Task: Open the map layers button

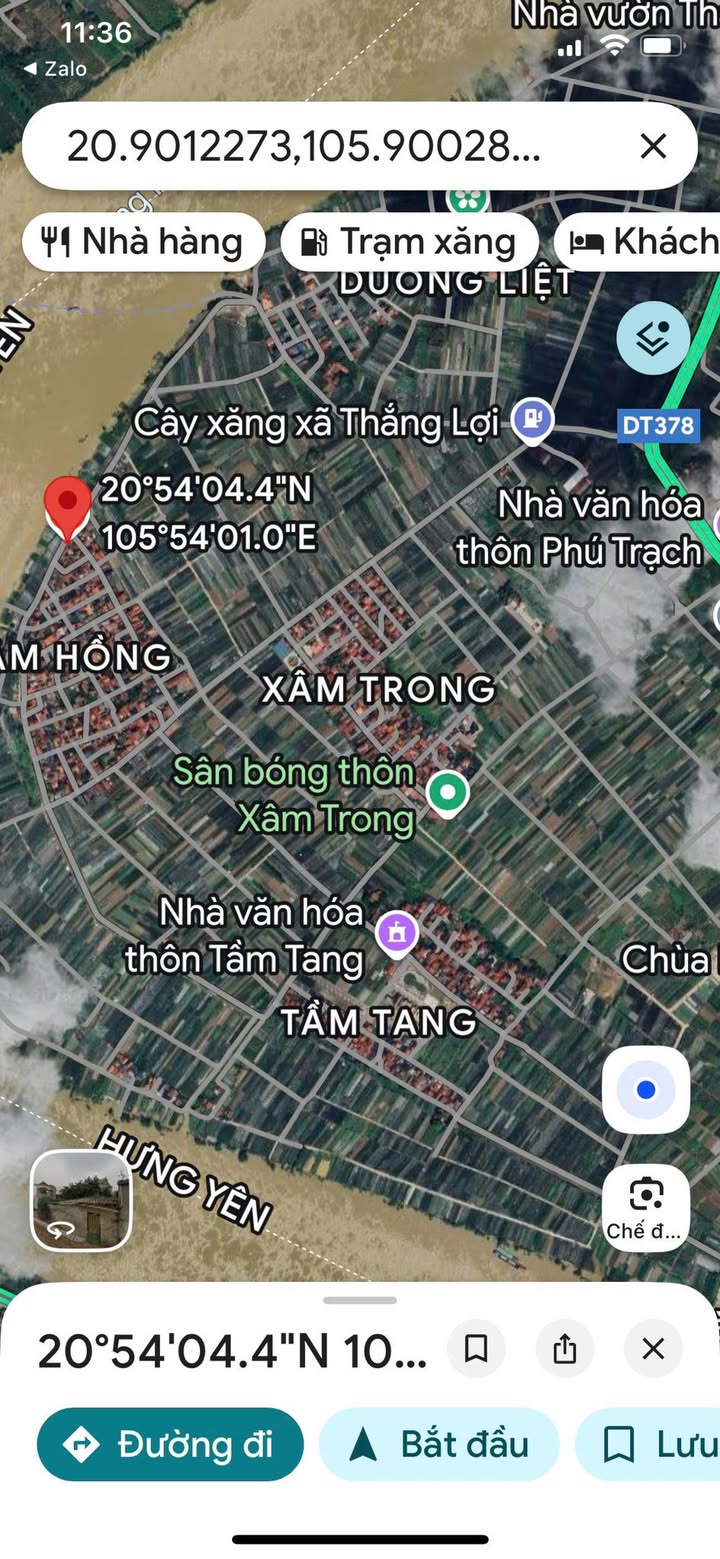Action: 653,339
